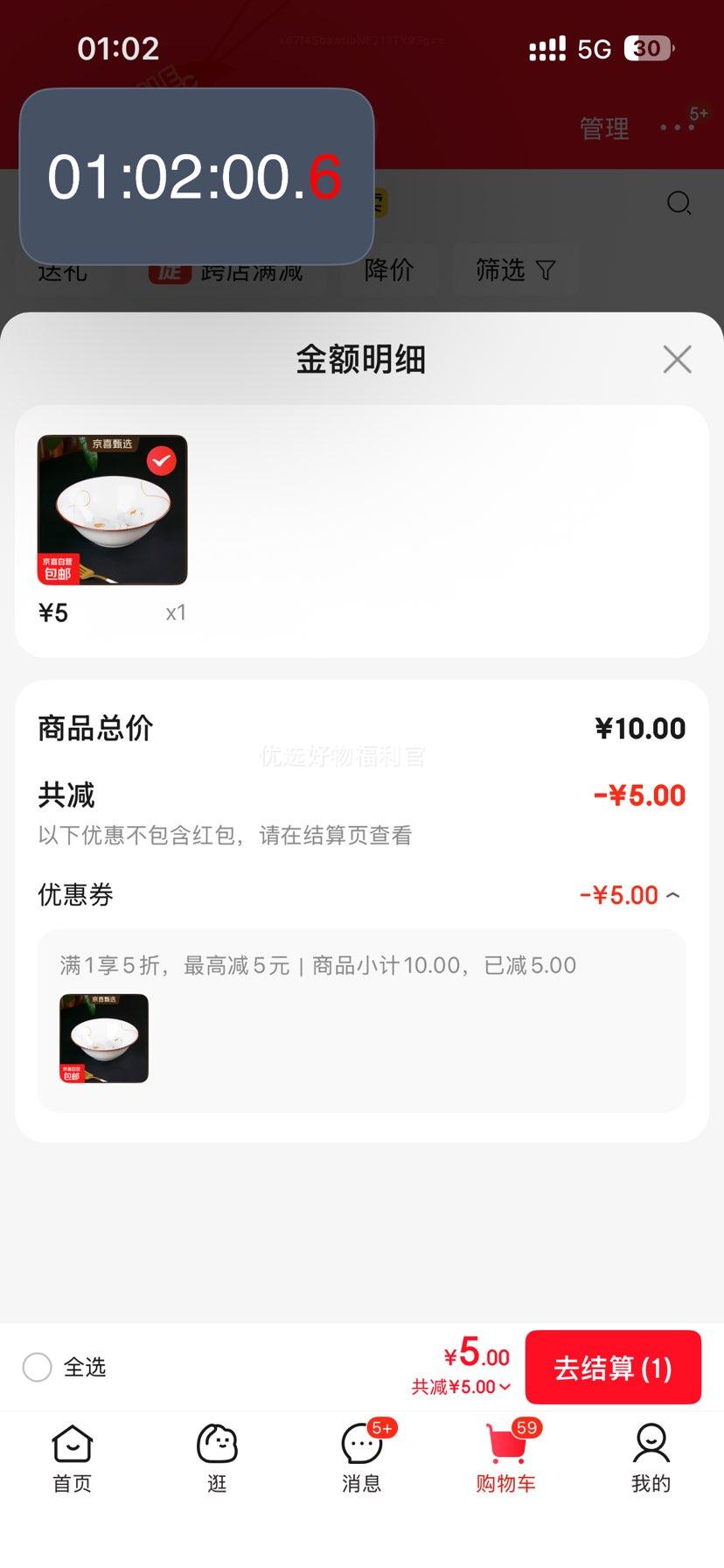Search the cart with the magnifier icon
724x1568 pixels.
pos(679,204)
